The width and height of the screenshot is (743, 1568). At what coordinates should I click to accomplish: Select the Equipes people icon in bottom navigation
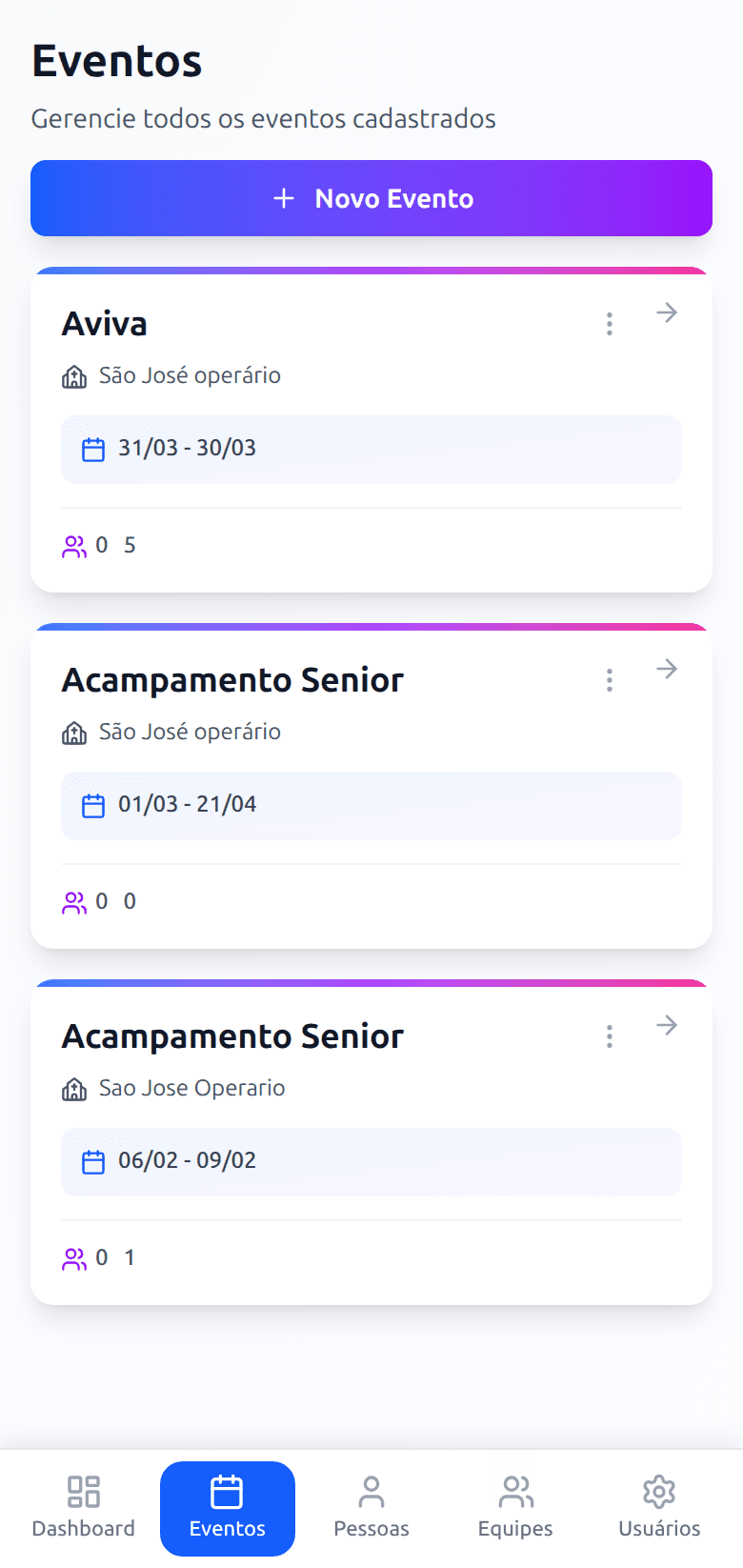[515, 1489]
